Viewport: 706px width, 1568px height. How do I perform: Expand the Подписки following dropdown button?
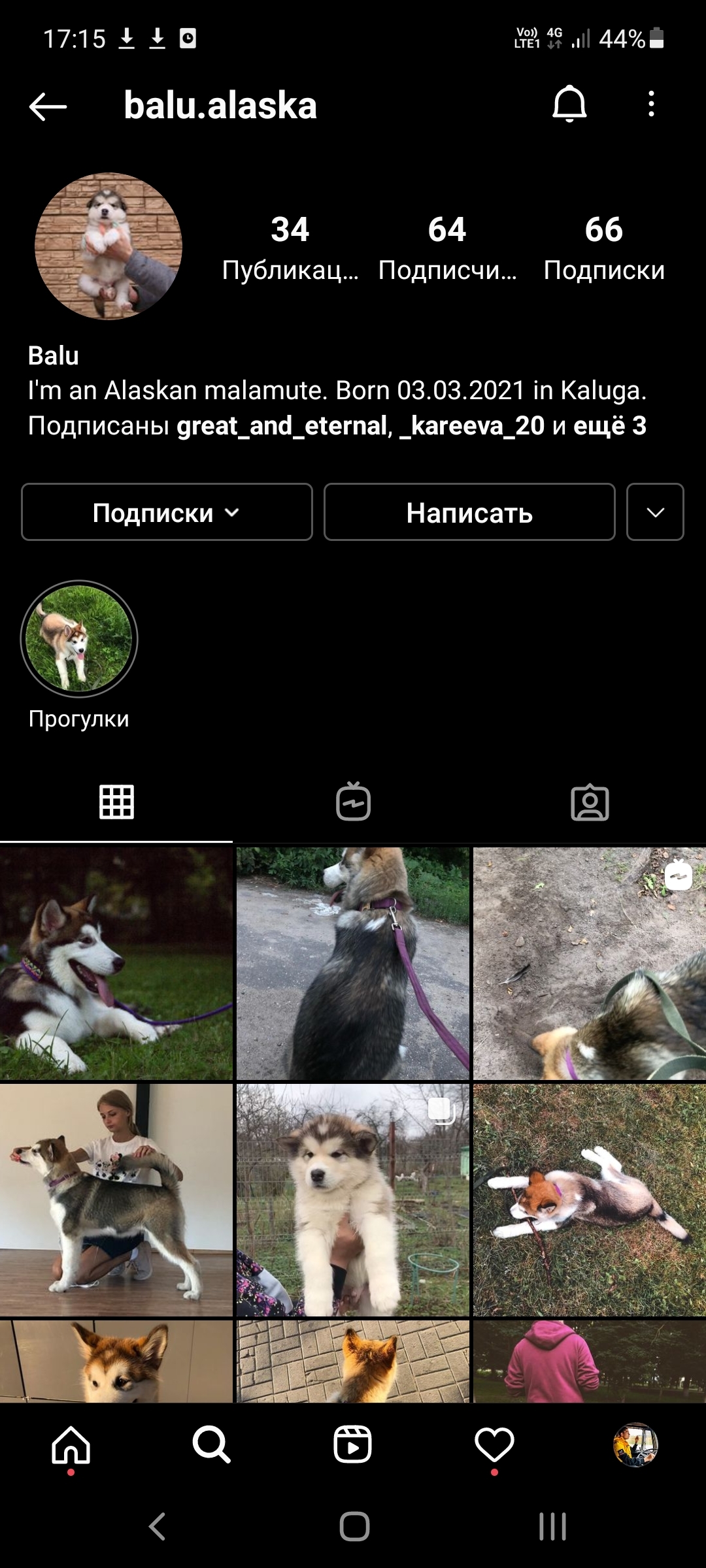[167, 512]
